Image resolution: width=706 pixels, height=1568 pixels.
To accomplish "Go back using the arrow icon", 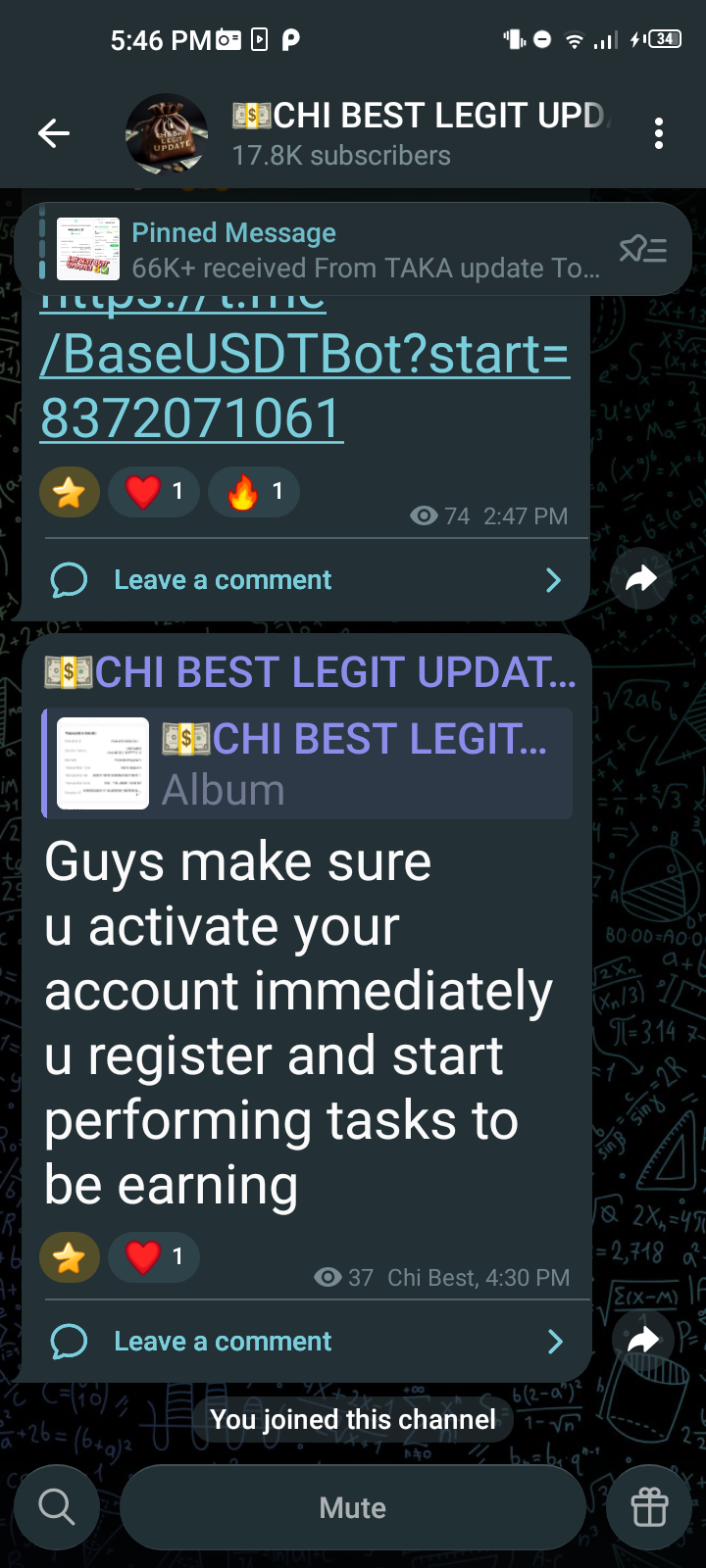I will 54,133.
